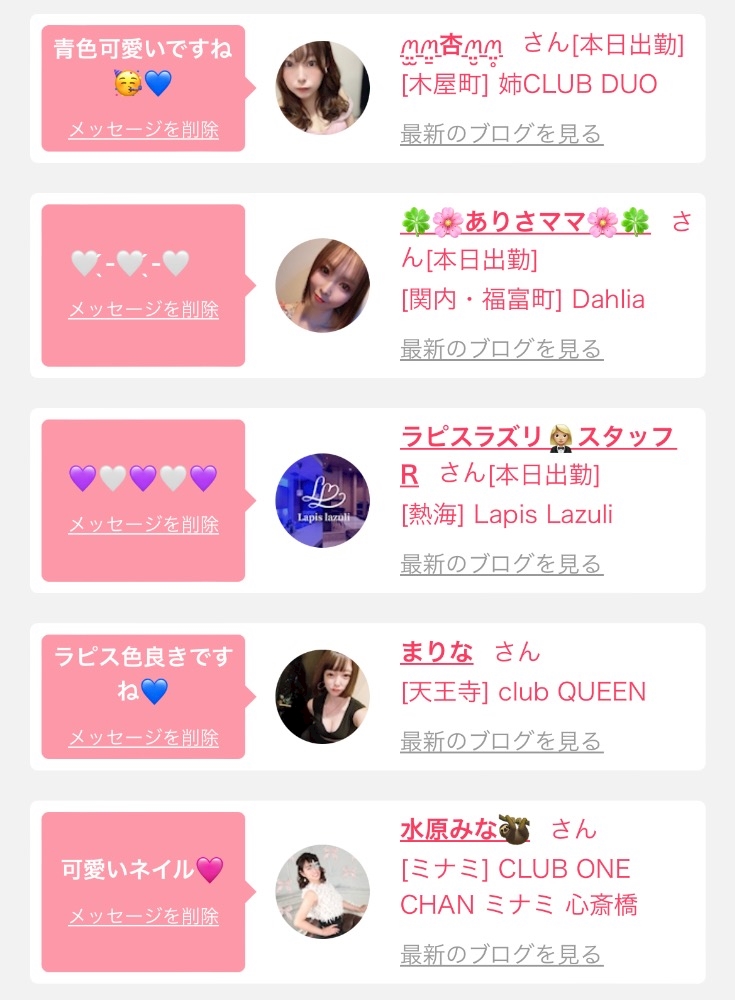Tap the Lapis Lazuli logo avatar
The width and height of the screenshot is (735, 1000).
point(322,501)
